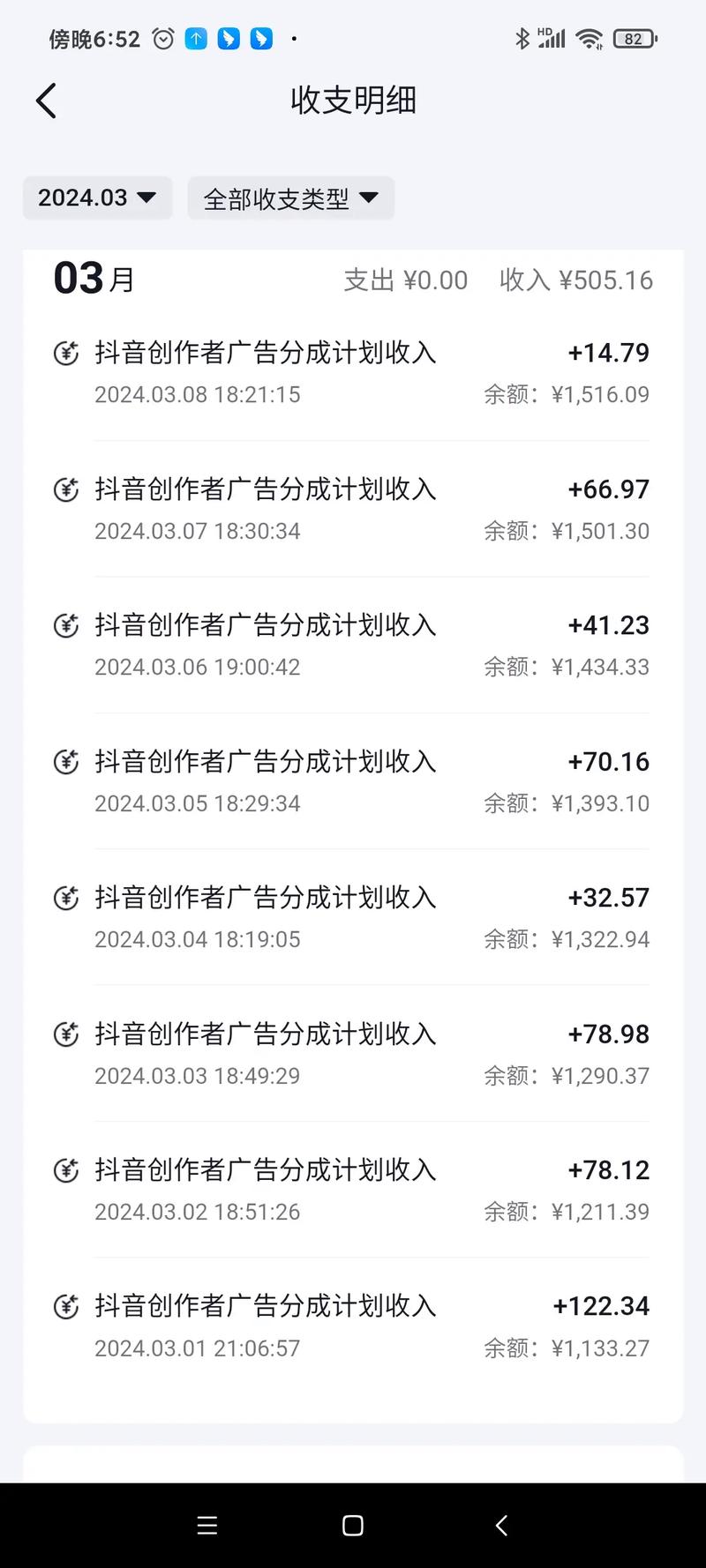Open the 2024.03 month selector dropdown
Viewport: 706px width, 1568px height.
click(x=97, y=198)
